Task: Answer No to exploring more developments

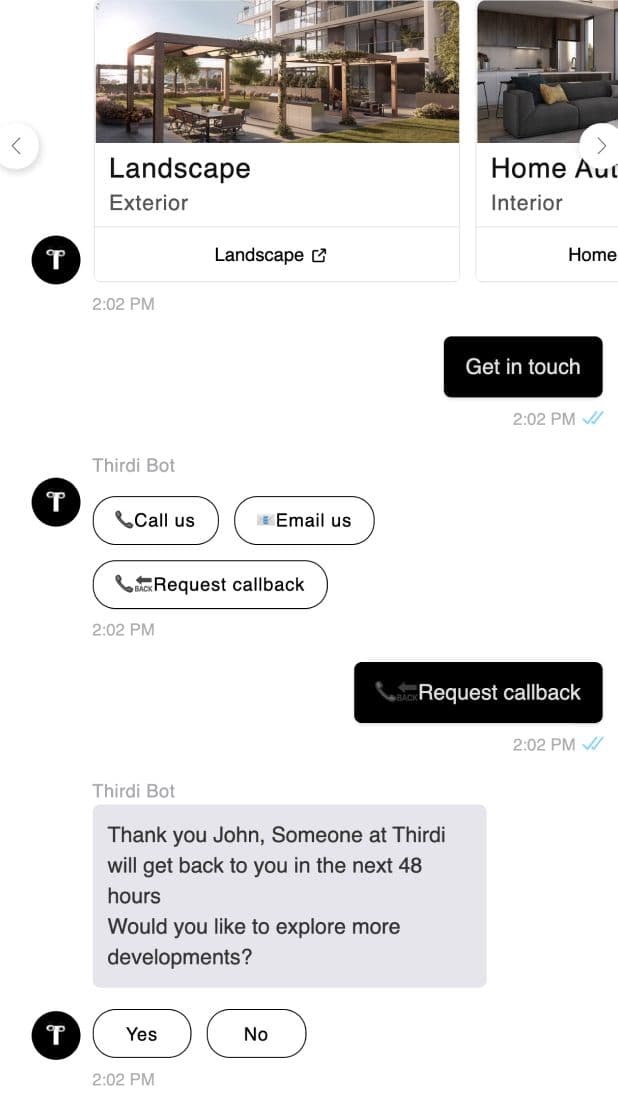Action: [256, 1033]
